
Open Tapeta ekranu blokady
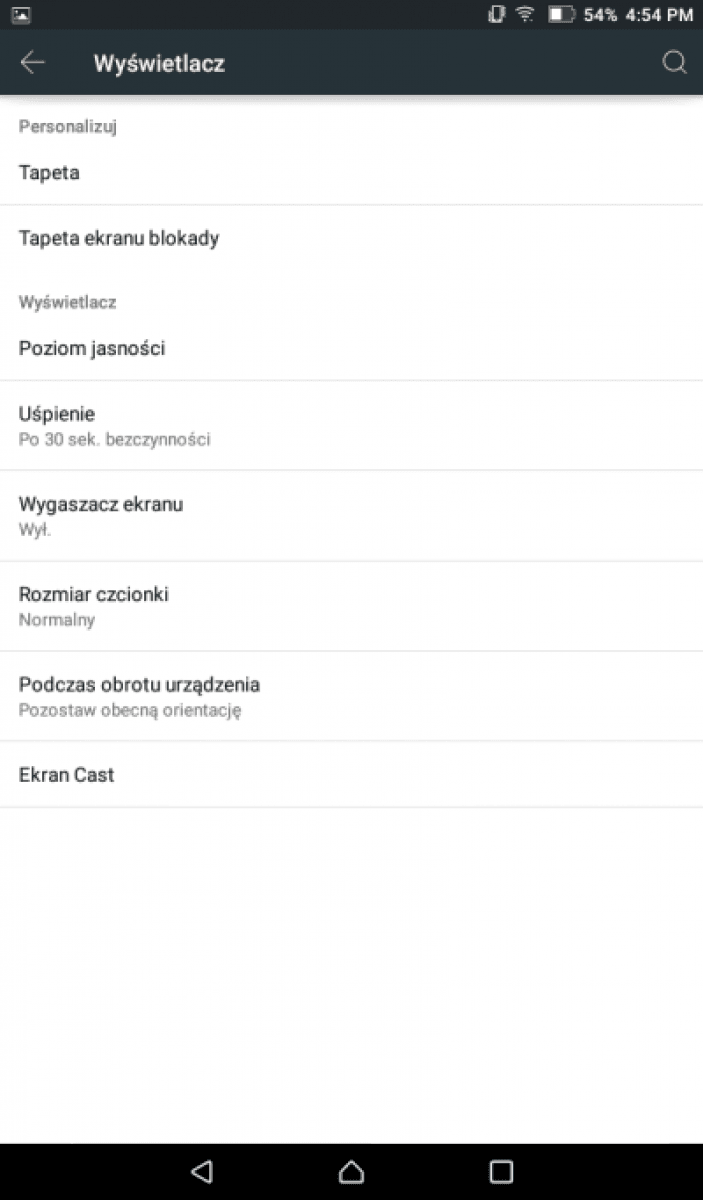351,238
